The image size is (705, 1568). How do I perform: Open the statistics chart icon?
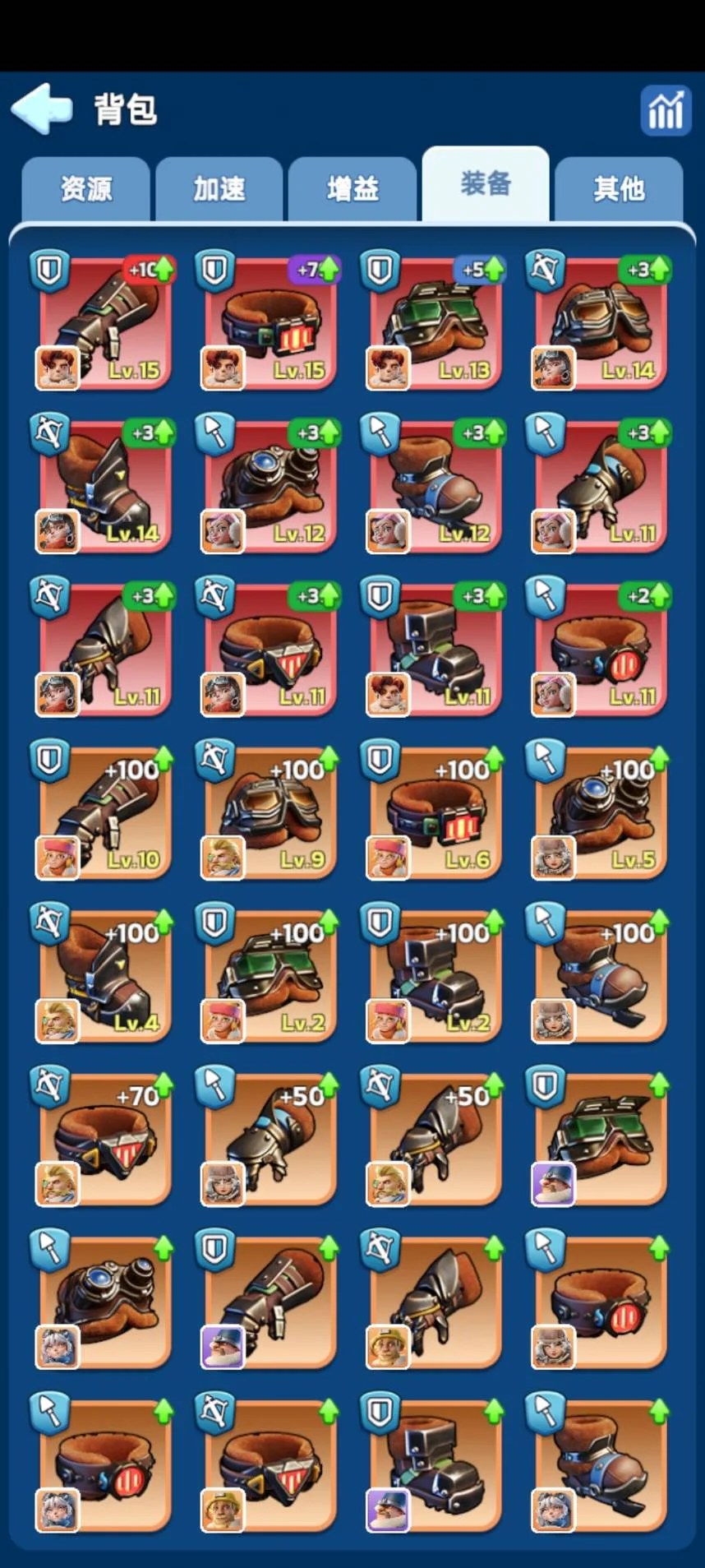[x=665, y=109]
